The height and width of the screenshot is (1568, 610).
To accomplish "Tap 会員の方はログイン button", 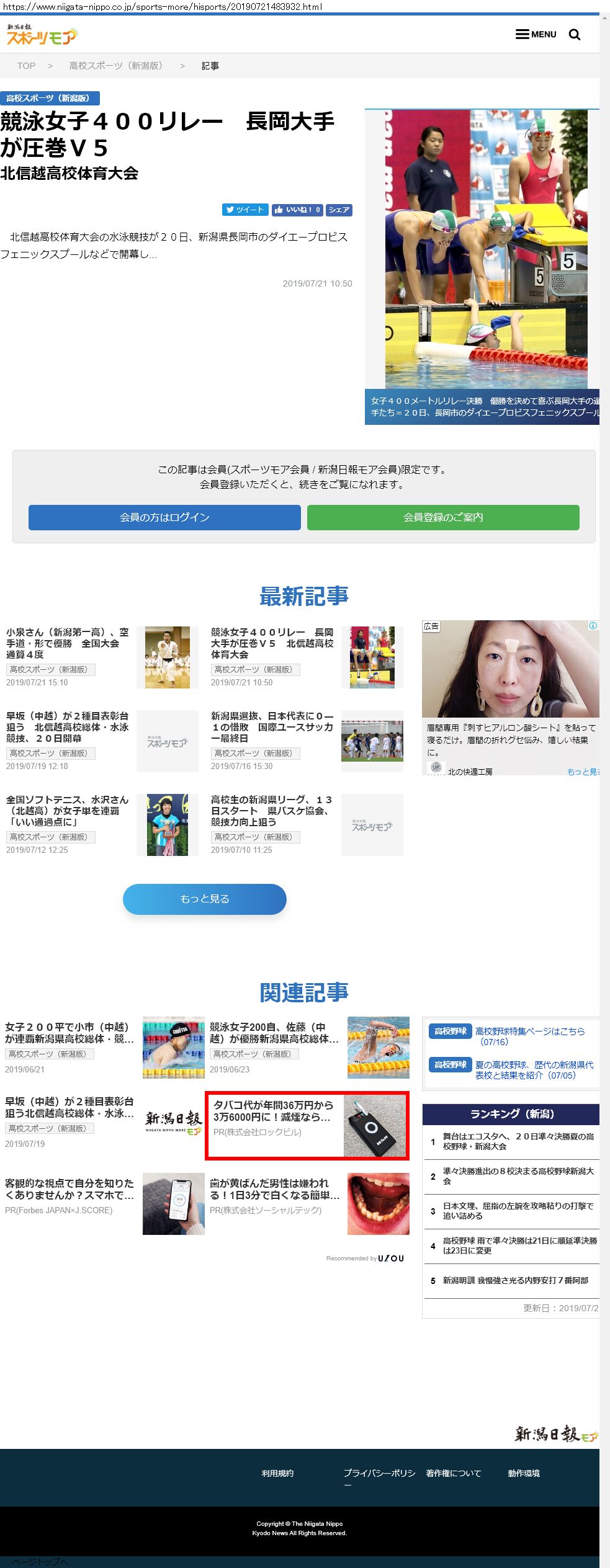I will coord(164,517).
